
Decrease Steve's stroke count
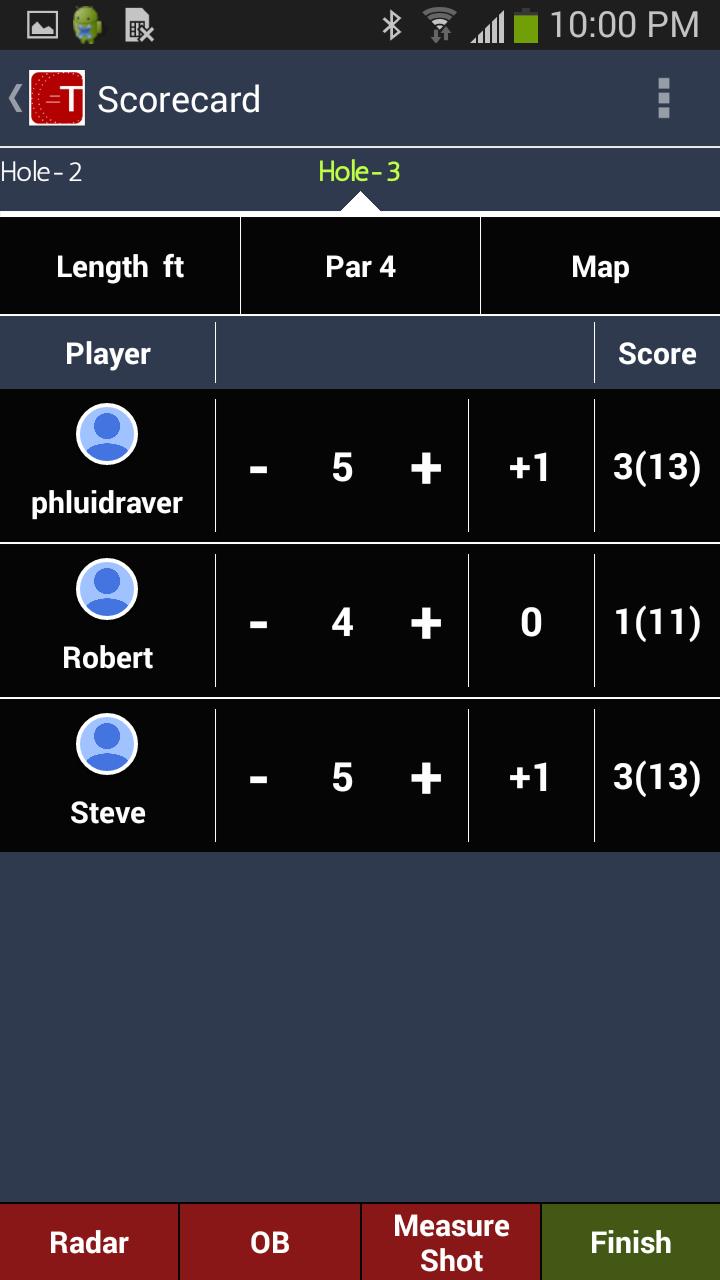pos(259,778)
